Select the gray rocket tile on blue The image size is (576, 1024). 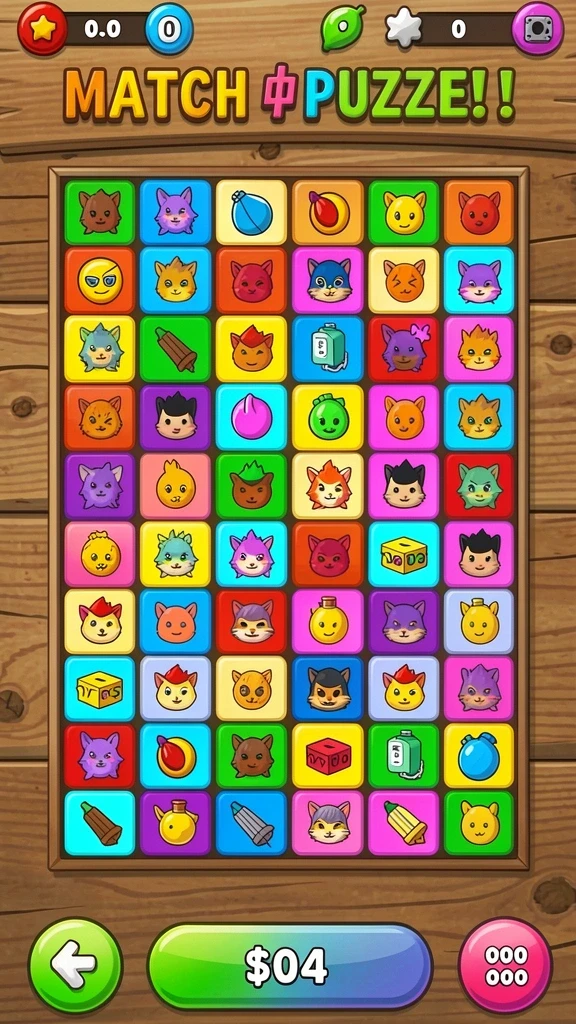pyautogui.click(x=251, y=824)
